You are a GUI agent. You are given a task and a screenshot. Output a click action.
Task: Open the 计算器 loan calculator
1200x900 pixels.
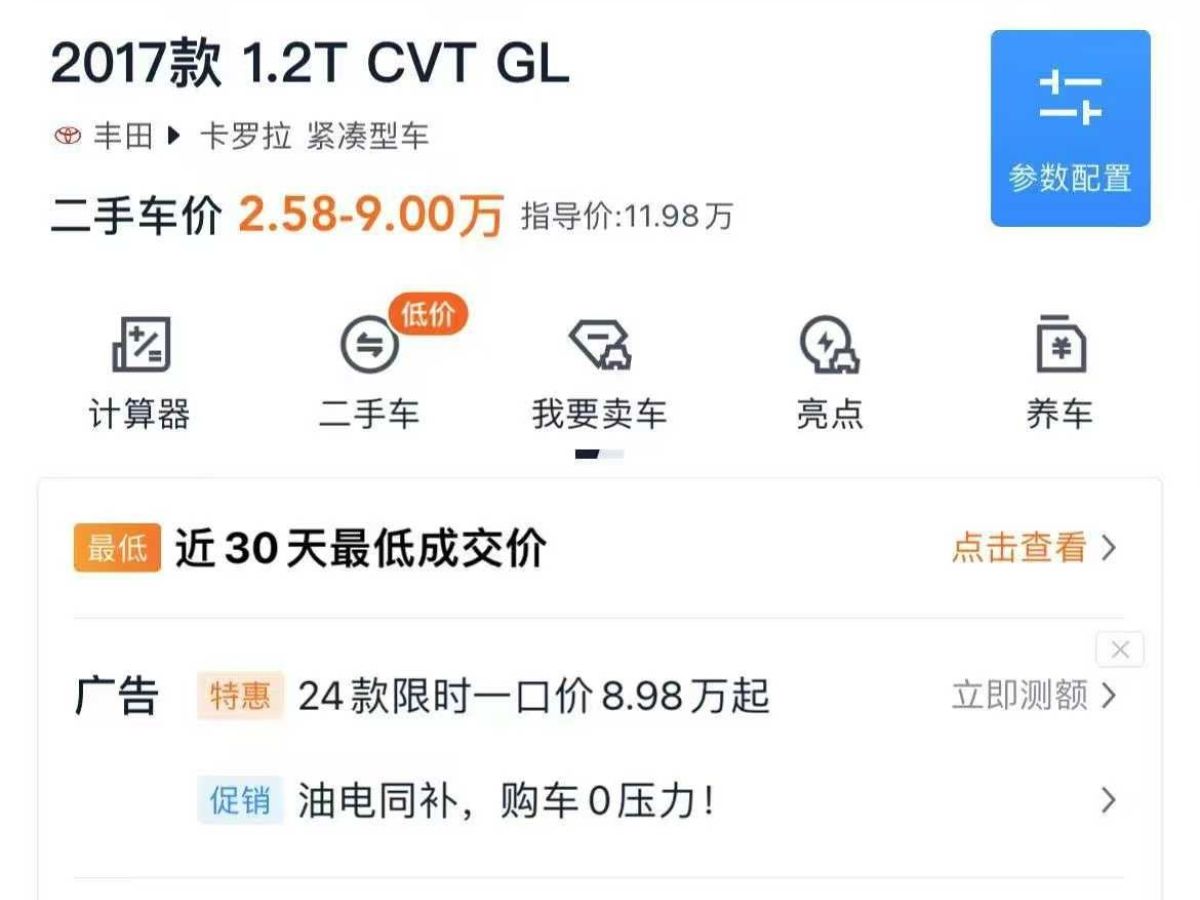[x=139, y=372]
